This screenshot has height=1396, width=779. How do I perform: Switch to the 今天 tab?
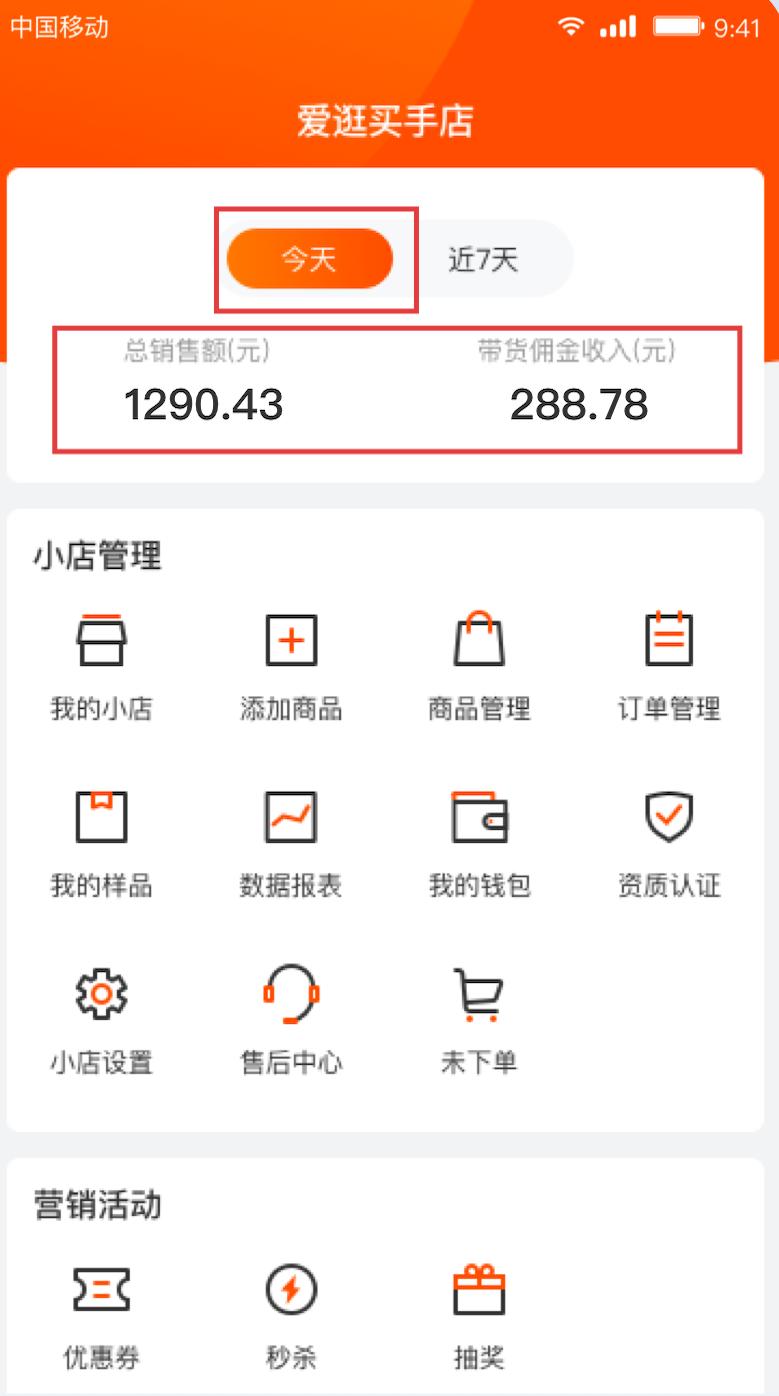pos(309,259)
